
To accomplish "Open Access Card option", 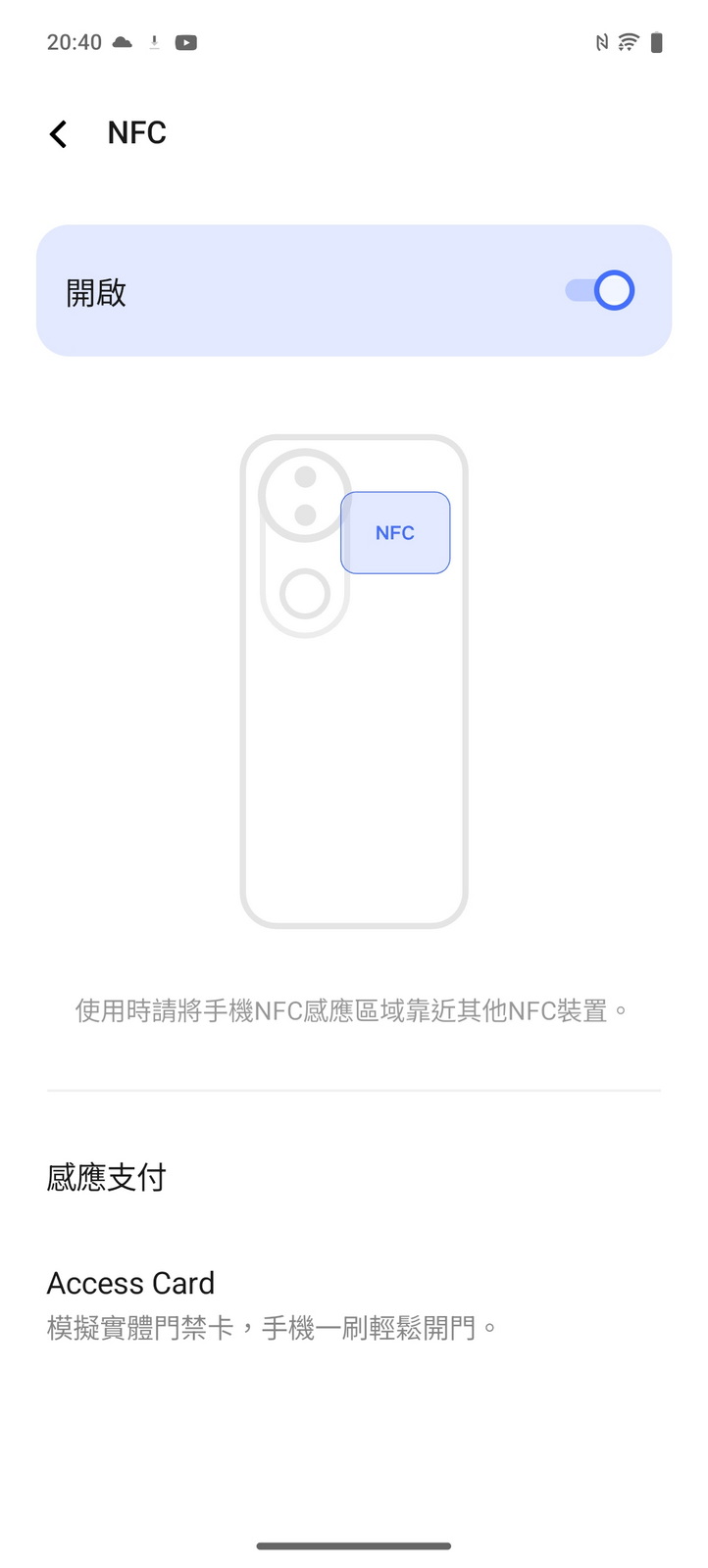I will click(x=131, y=1283).
